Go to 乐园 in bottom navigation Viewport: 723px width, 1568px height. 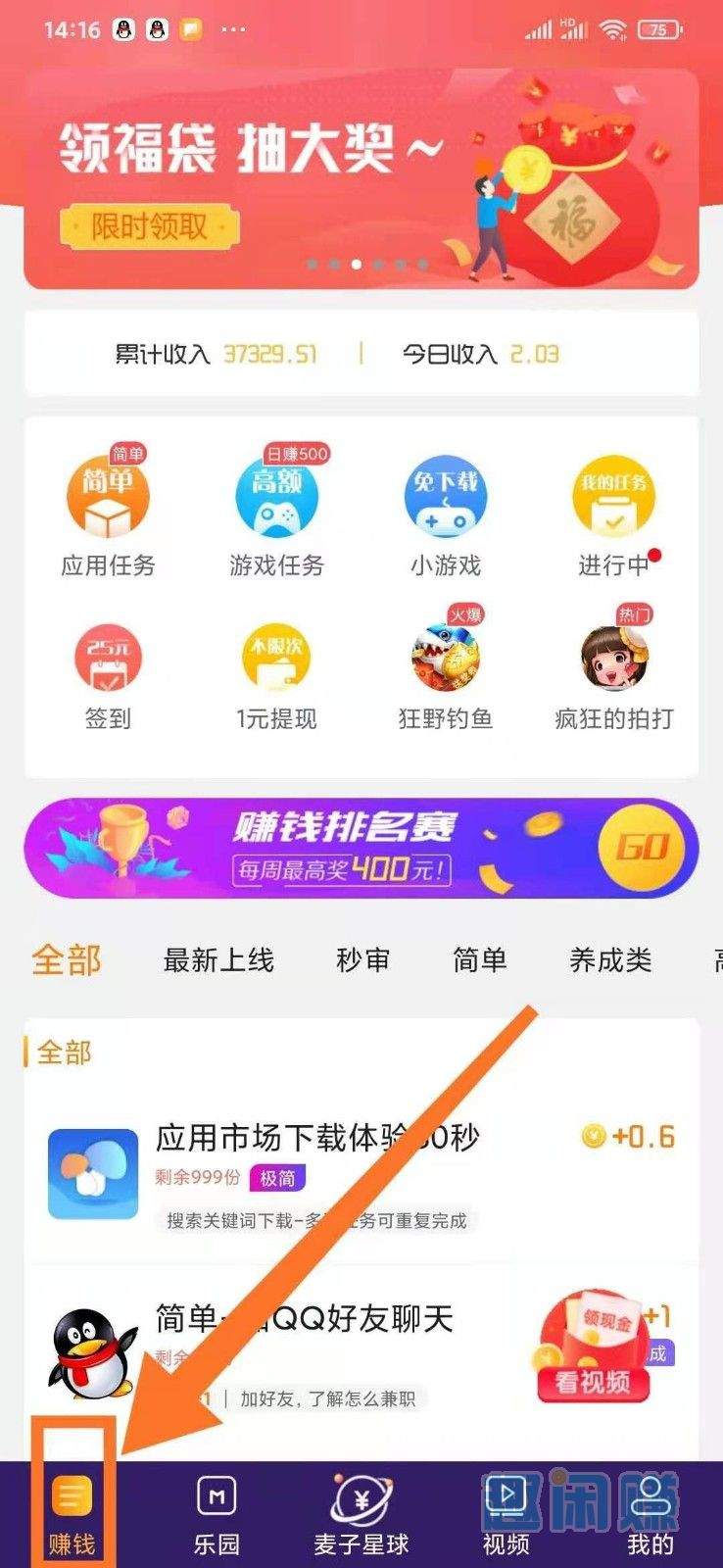tap(217, 1514)
